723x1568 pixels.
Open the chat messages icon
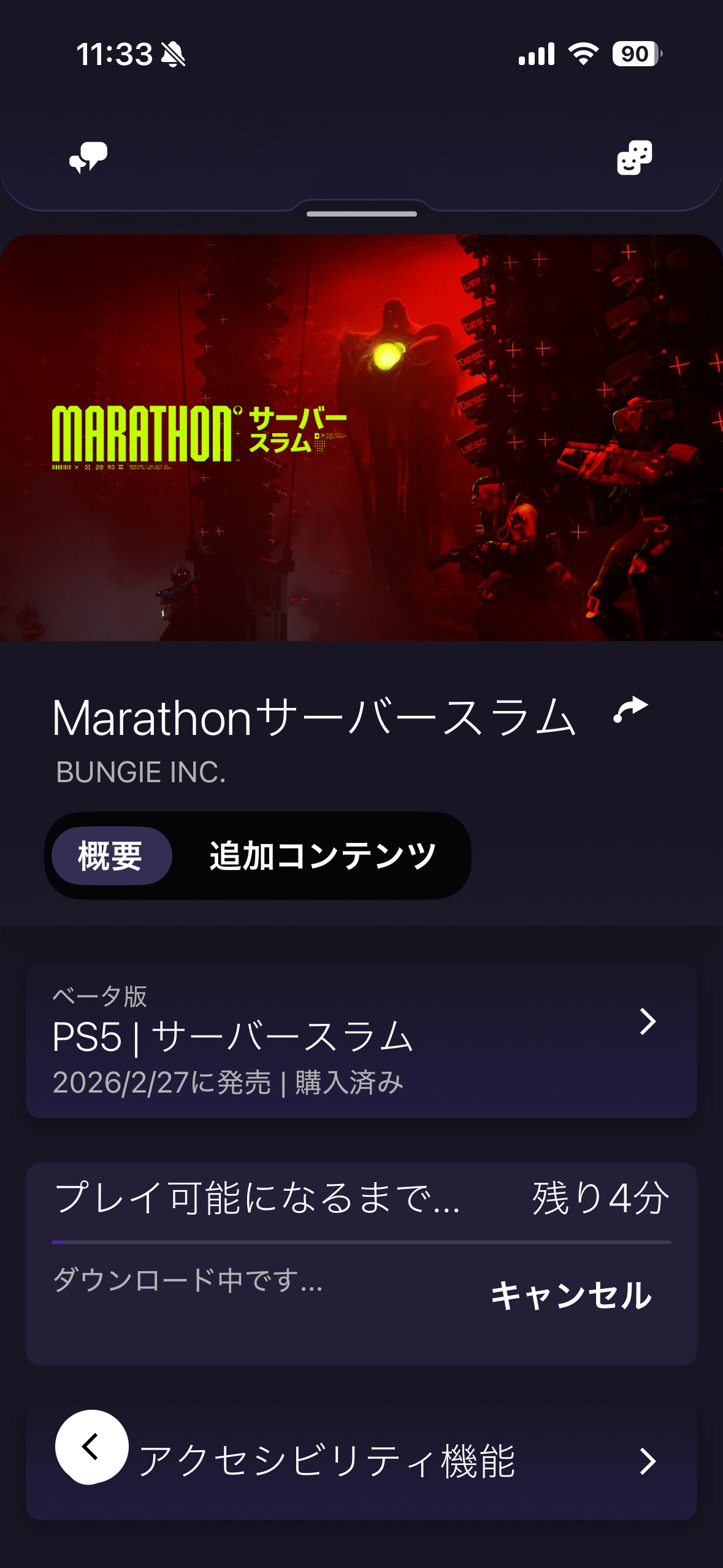click(88, 158)
